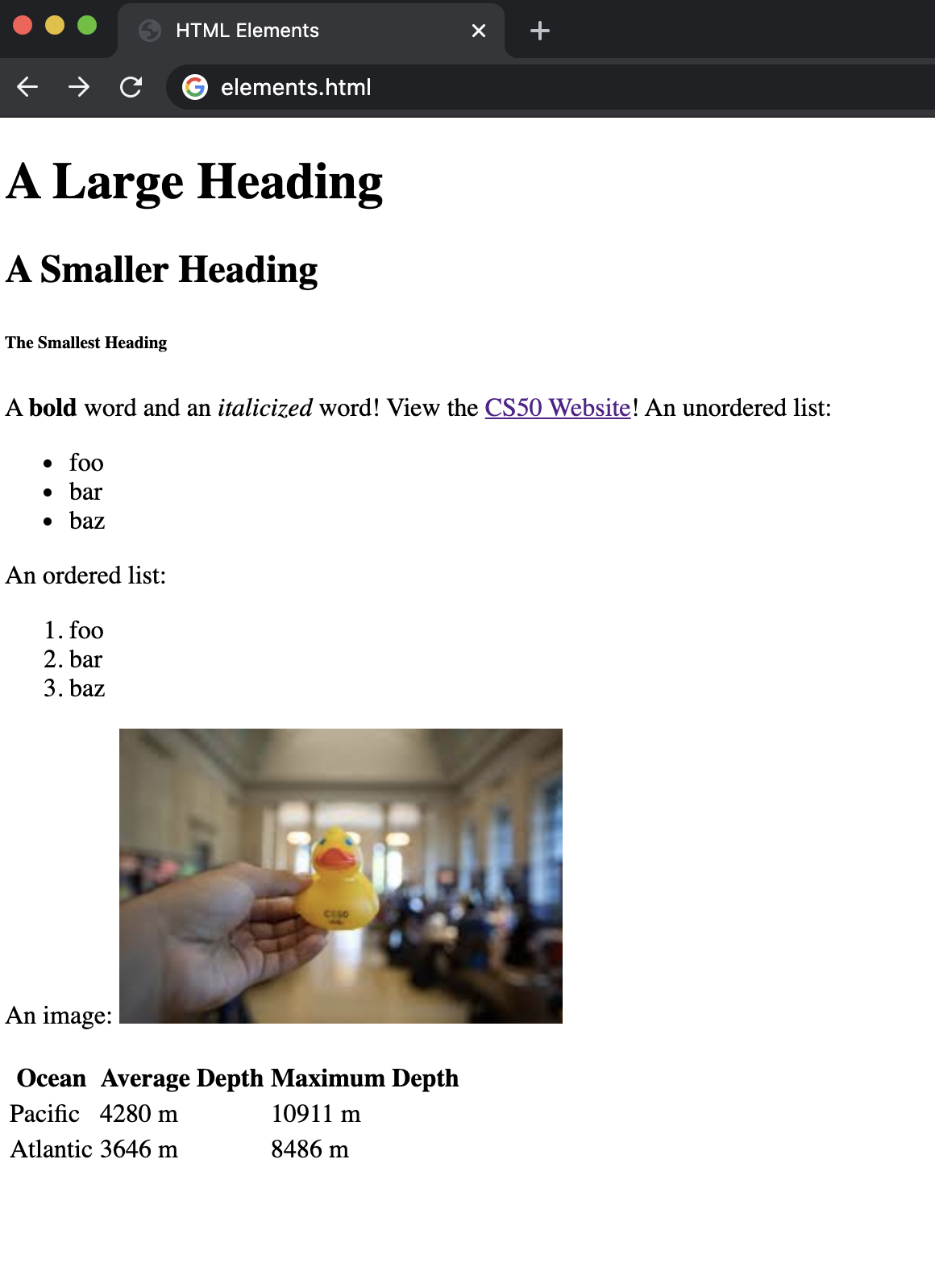Screen dimensions: 935x1288
Task: Go back to the previous page
Action: 27,87
